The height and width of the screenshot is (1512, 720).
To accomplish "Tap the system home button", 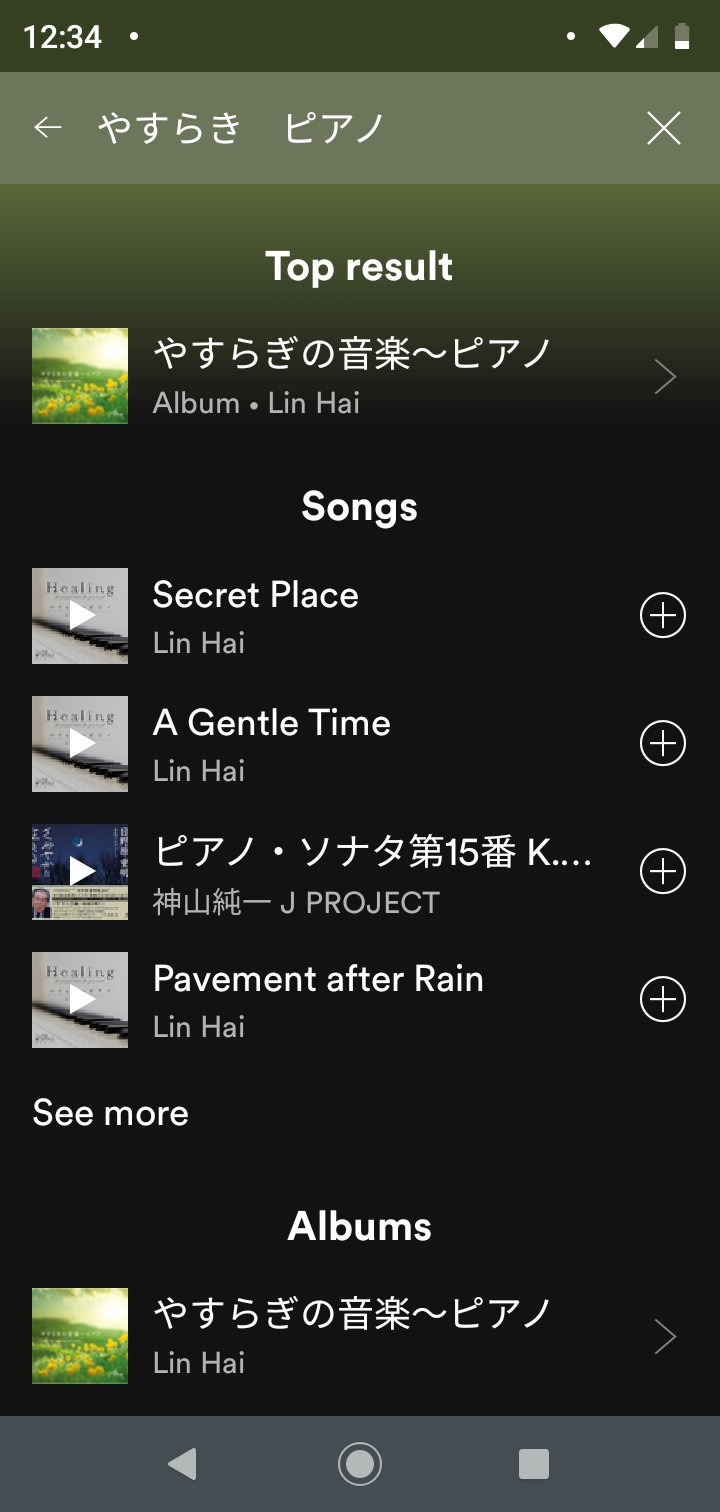I will pos(360,1464).
